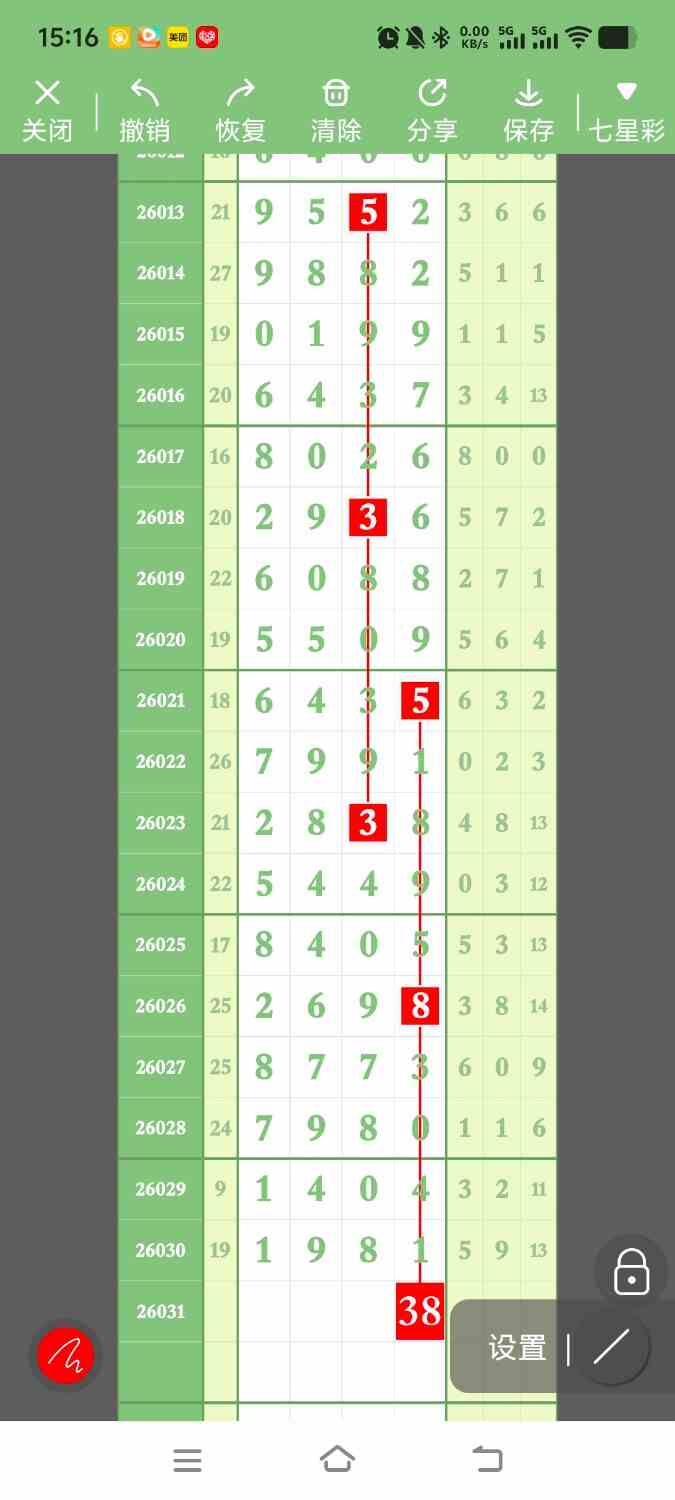Go to the system home screen
Viewport: 675px width, 1500px height.
click(337, 1460)
